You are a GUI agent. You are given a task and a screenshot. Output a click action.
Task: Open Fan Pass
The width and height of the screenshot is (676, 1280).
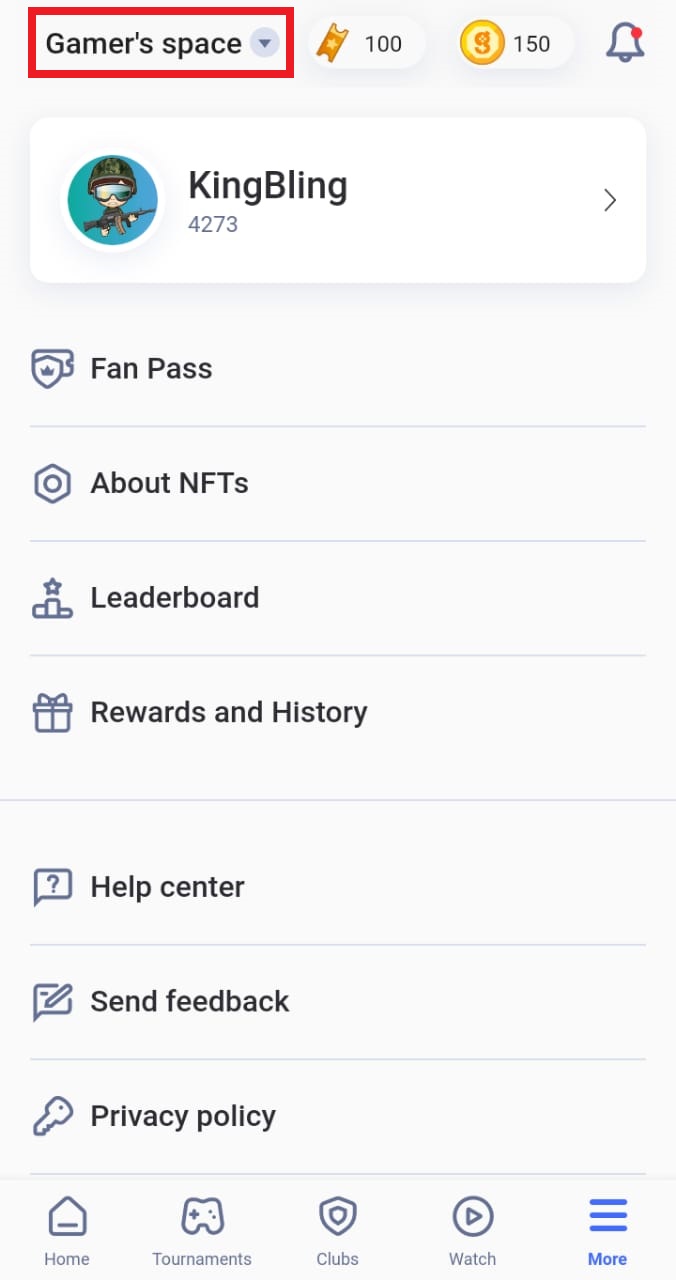pyautogui.click(x=338, y=369)
